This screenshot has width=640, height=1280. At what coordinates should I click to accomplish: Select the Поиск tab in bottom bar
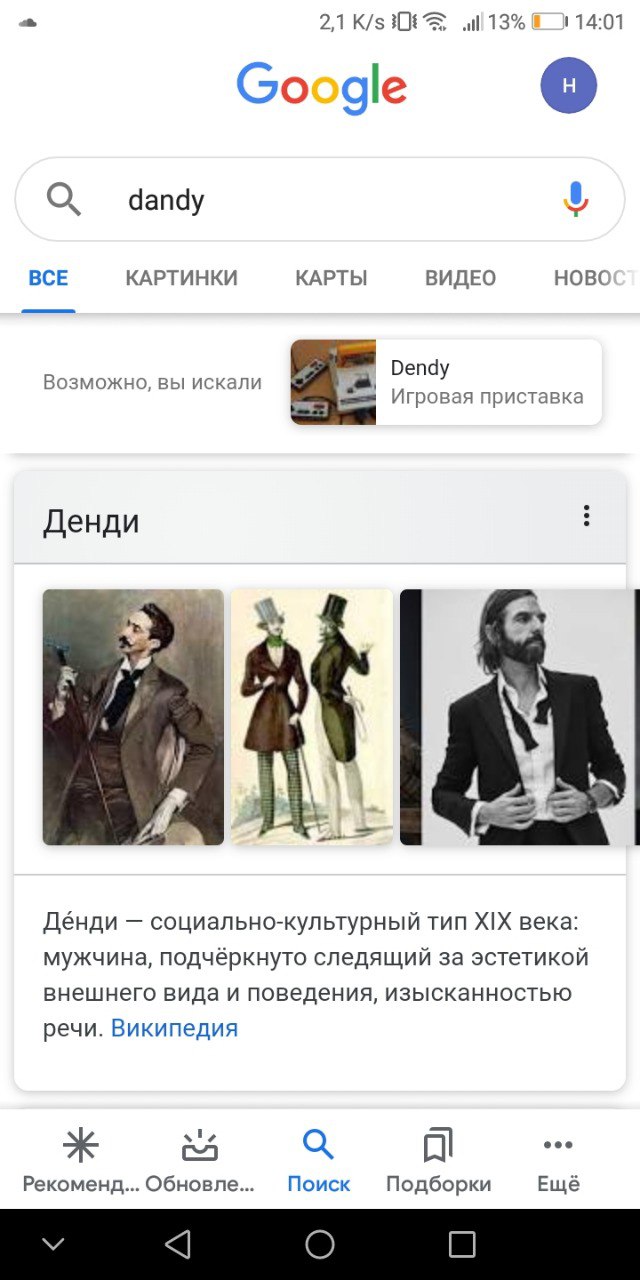click(x=319, y=1160)
